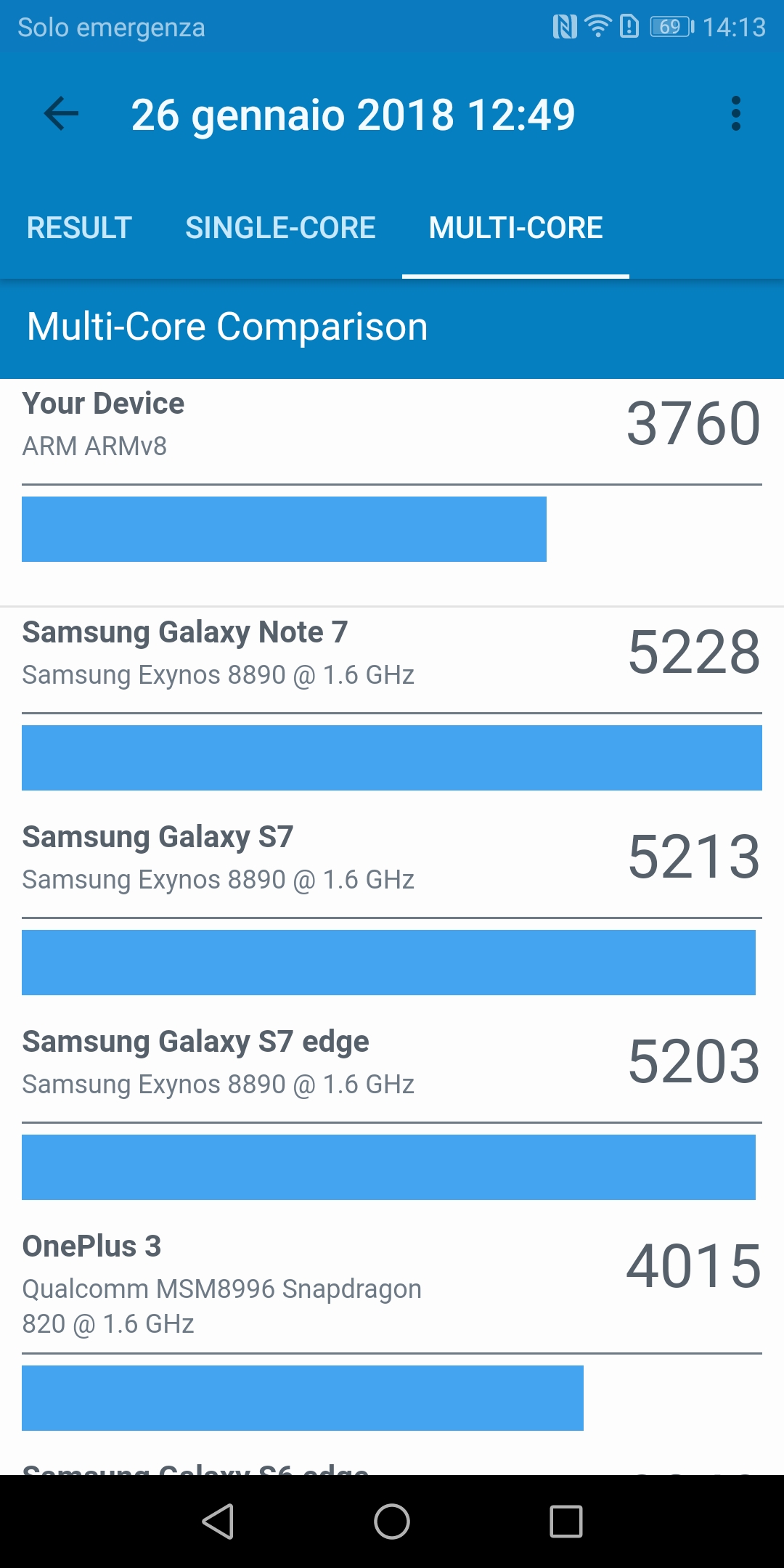Select the MULTI-CORE tab
The width and height of the screenshot is (784, 1568).
coord(515,228)
